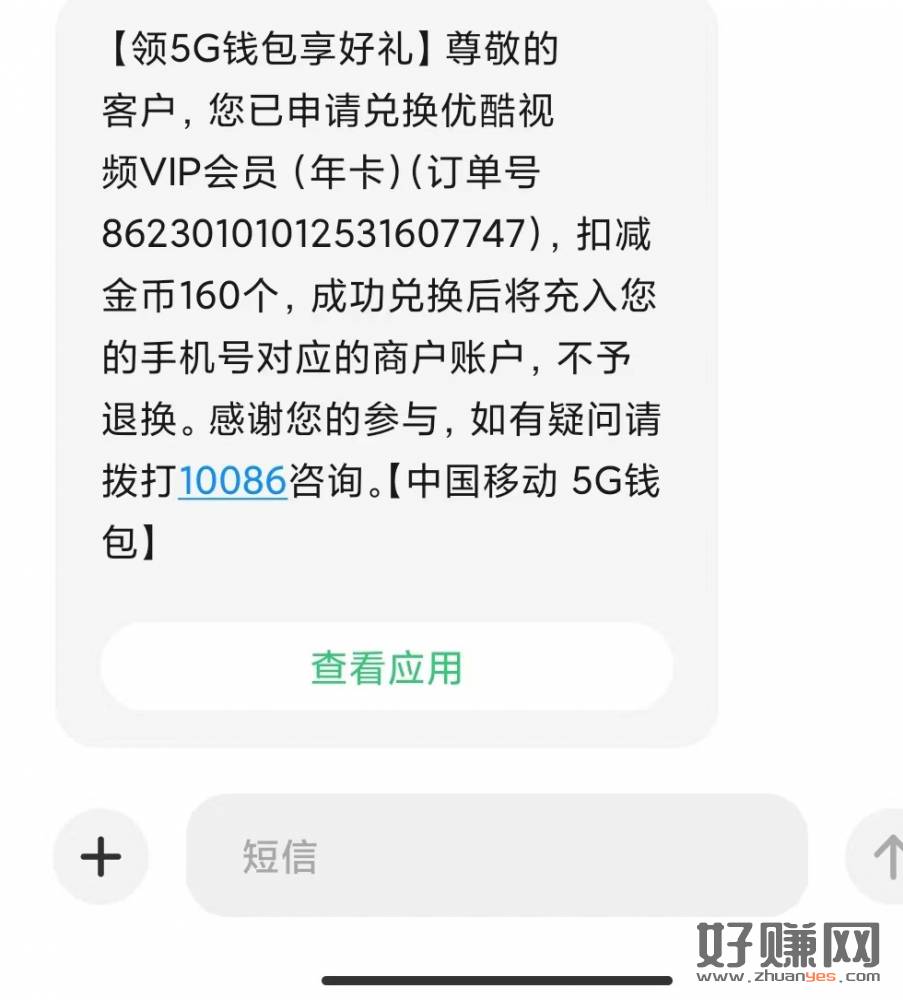This screenshot has width=903, height=1000.
Task: Focus the 短信 message input field
Action: (x=497, y=856)
